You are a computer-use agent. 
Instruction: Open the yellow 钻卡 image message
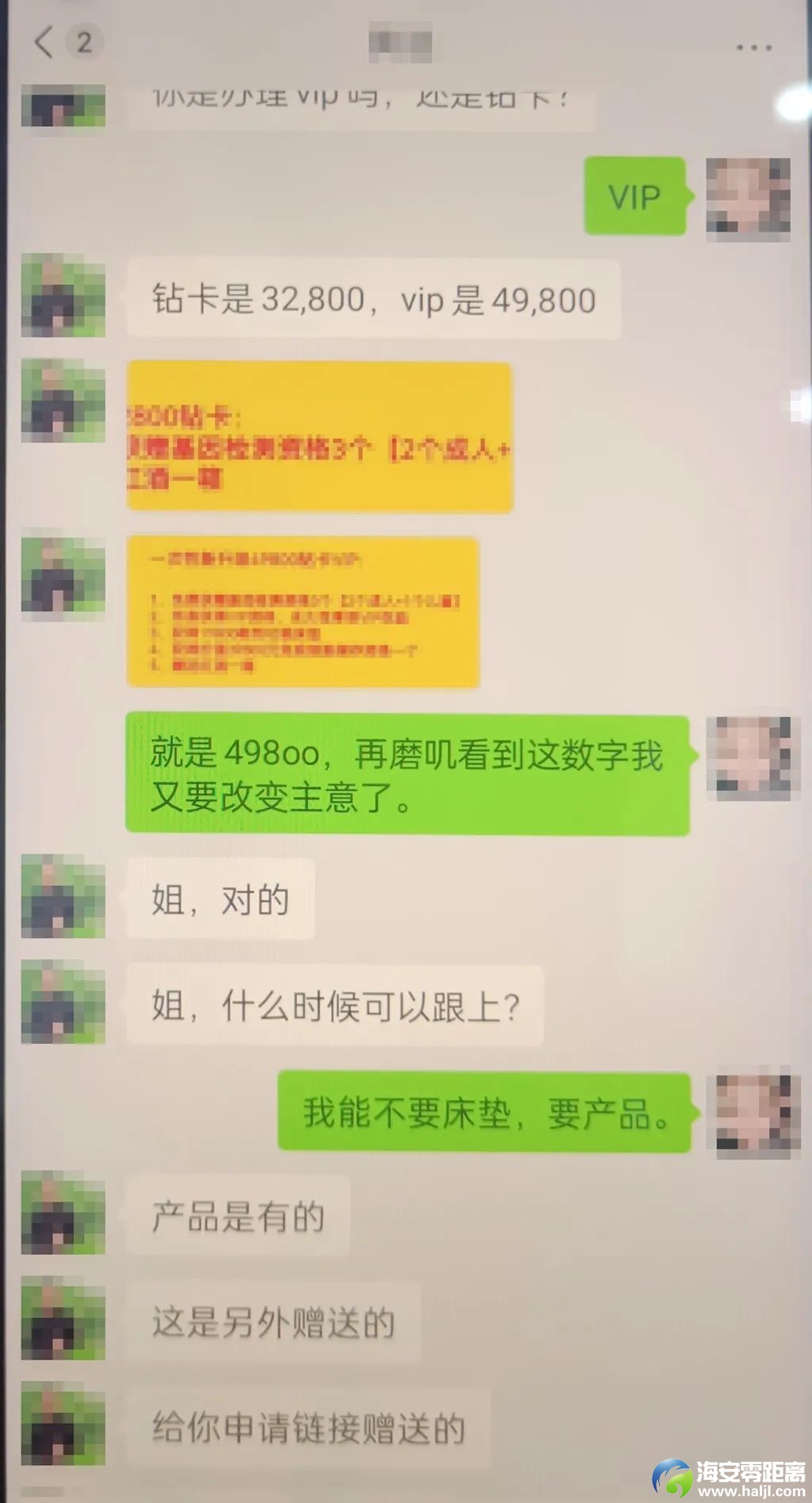point(319,436)
